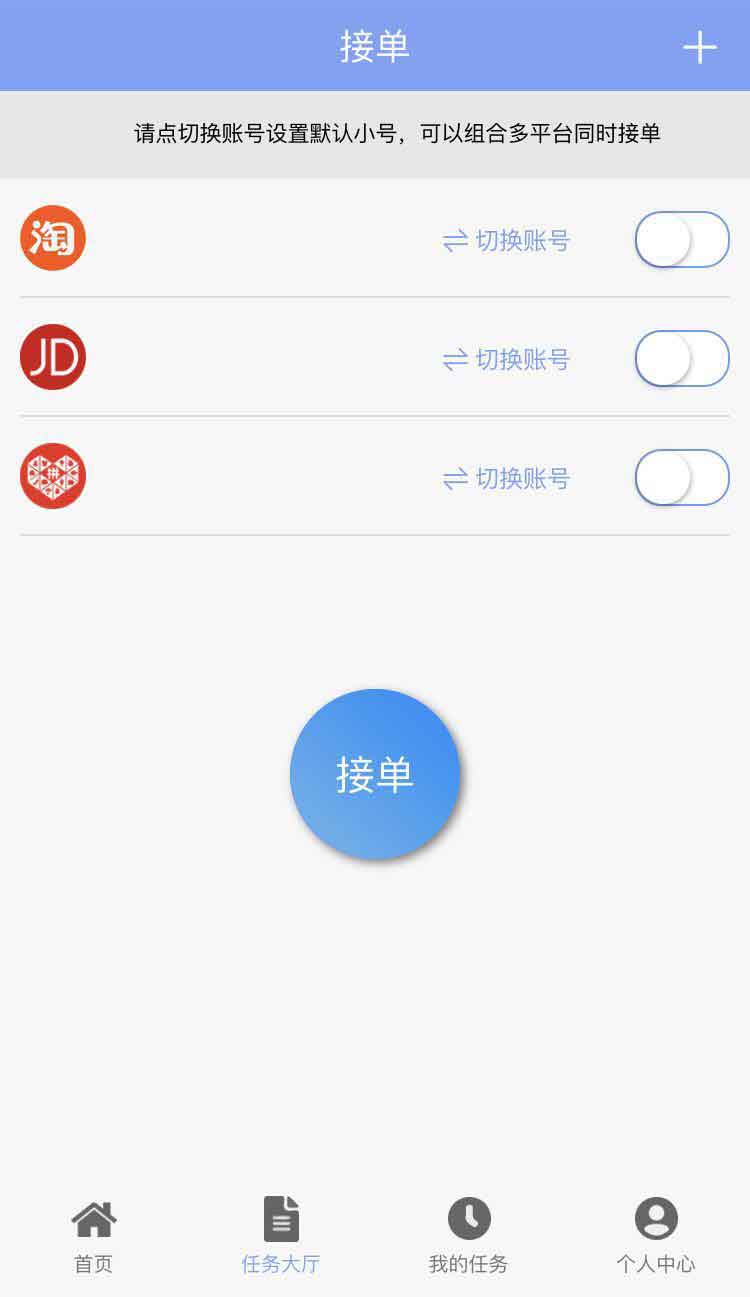Tap 切换账号 in the Taobao row
The width and height of the screenshot is (750, 1297).
coord(506,241)
